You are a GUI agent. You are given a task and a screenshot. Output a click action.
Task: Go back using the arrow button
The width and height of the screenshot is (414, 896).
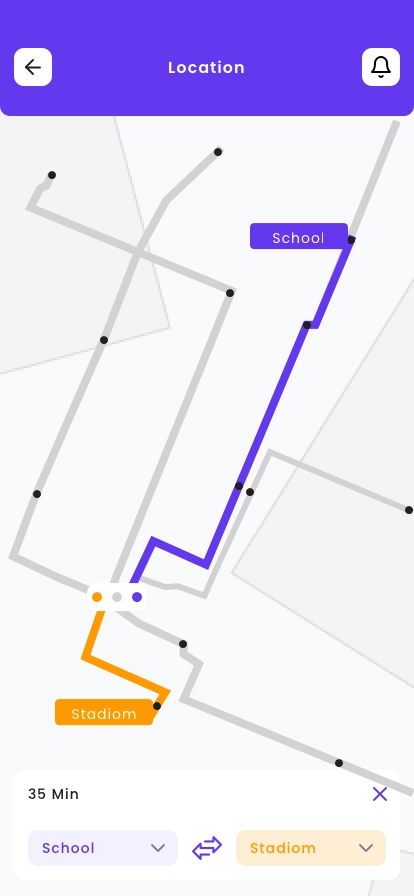33,67
